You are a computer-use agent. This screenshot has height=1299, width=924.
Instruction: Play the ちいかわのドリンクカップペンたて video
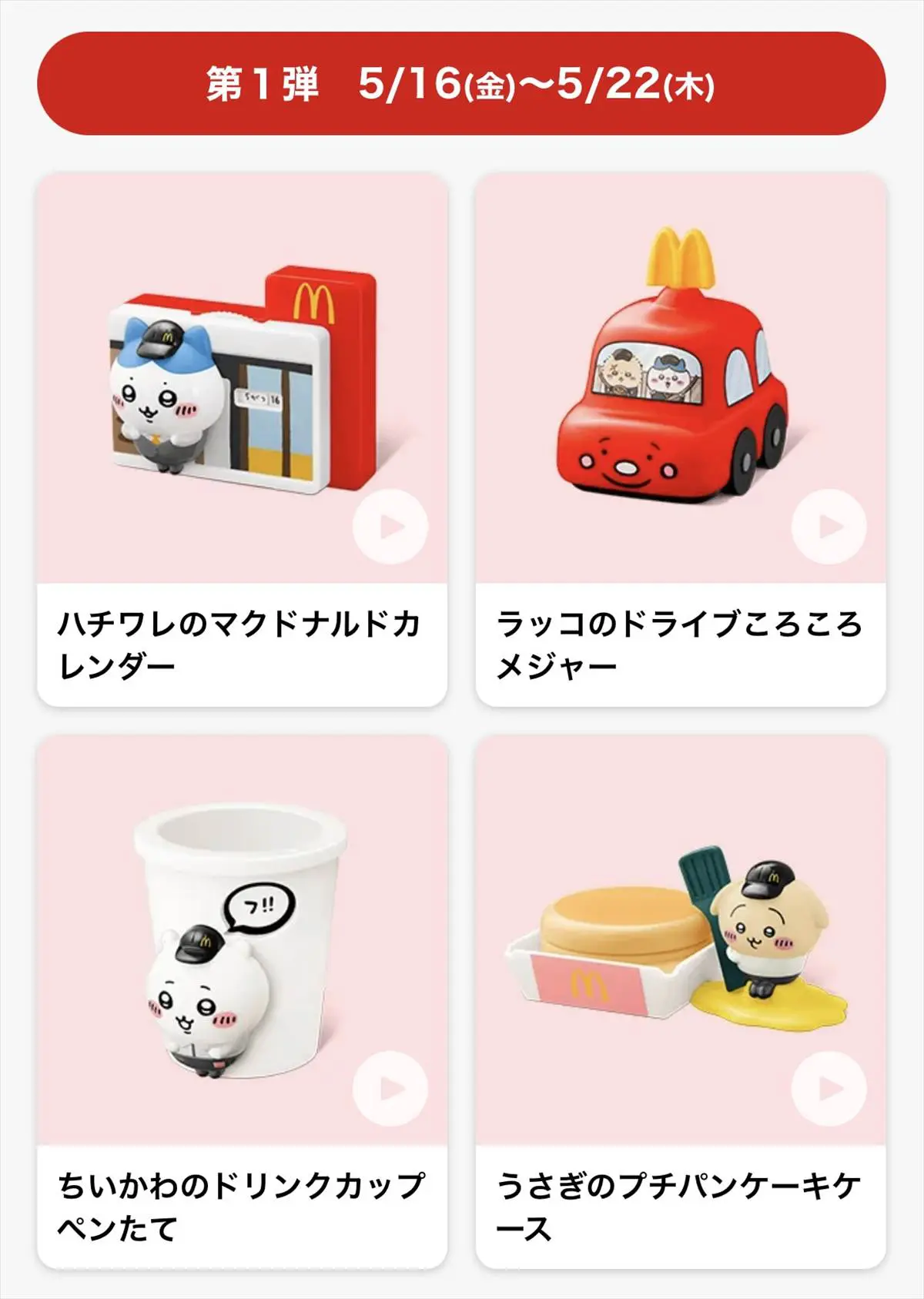[390, 1088]
